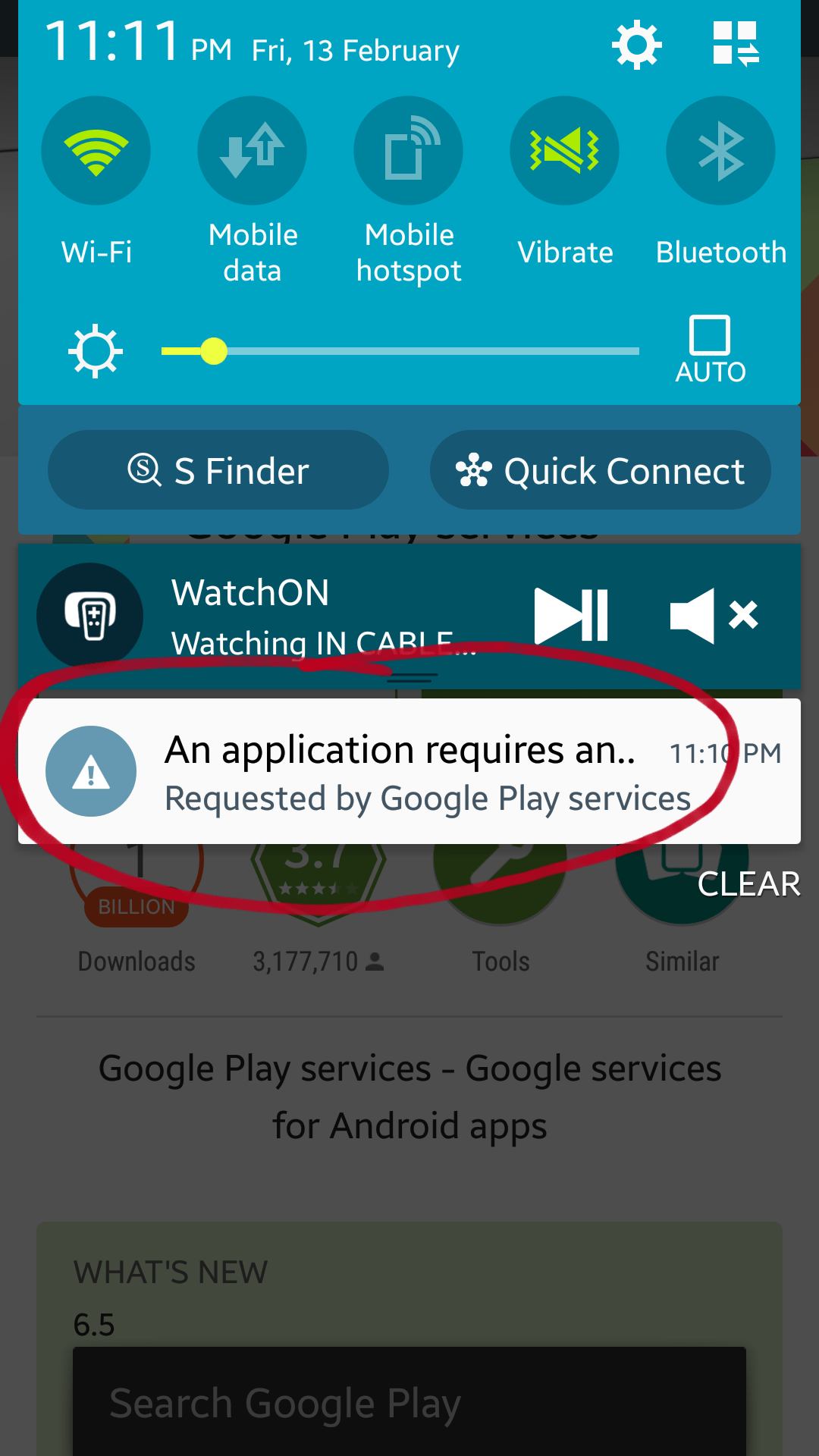The height and width of the screenshot is (1456, 819).
Task: Turn off Wi-Fi
Action: point(96,151)
